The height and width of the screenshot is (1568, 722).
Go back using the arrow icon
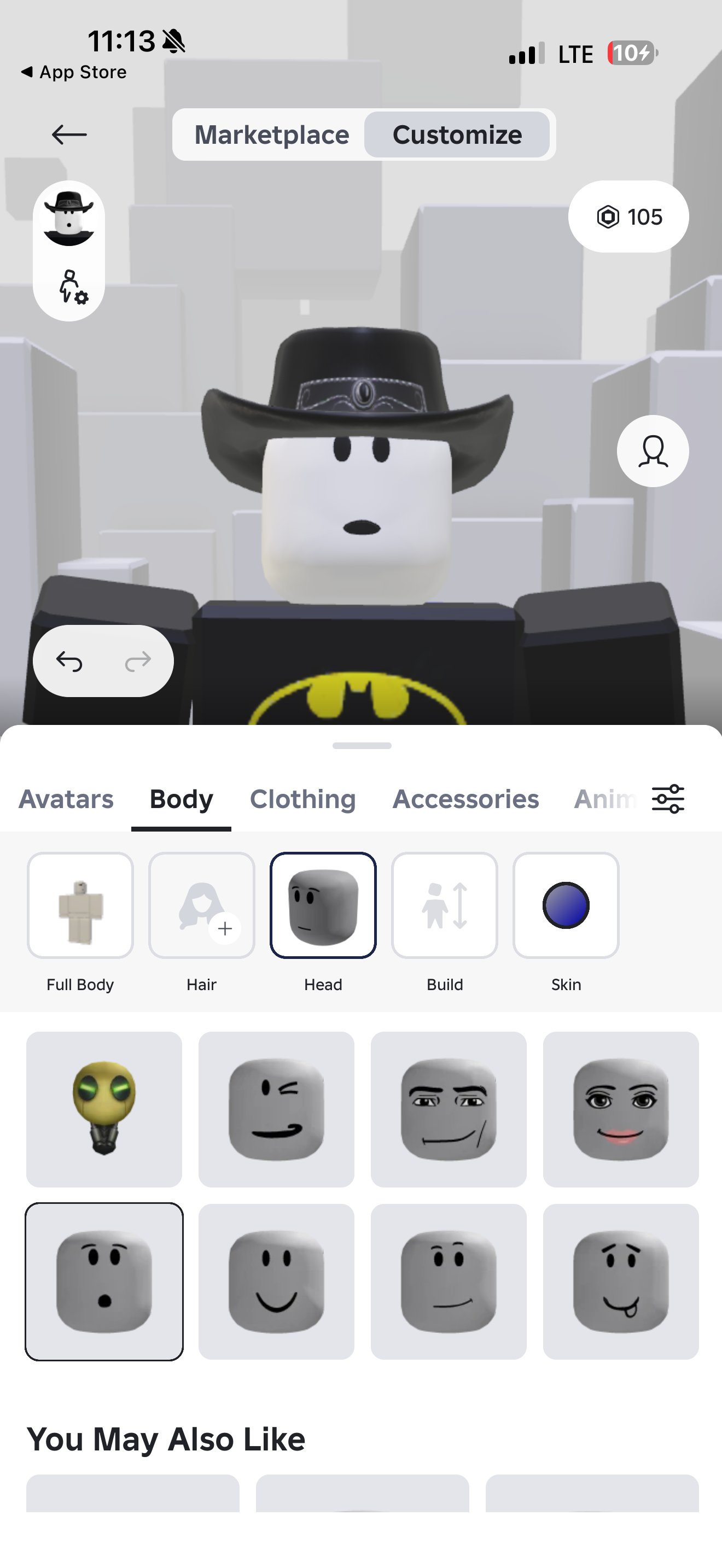tap(69, 134)
